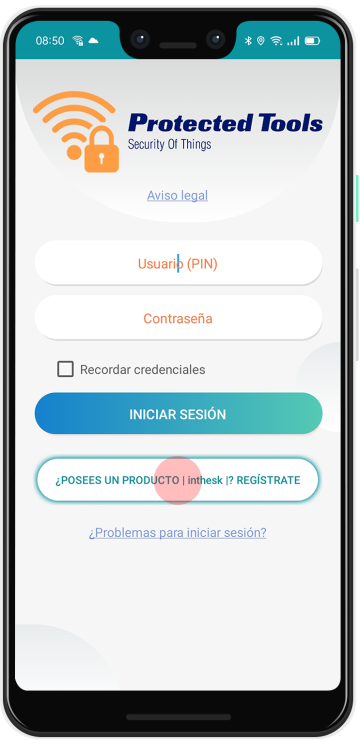
Task: Tap the Usuario (PIN) field
Action: click(x=178, y=263)
